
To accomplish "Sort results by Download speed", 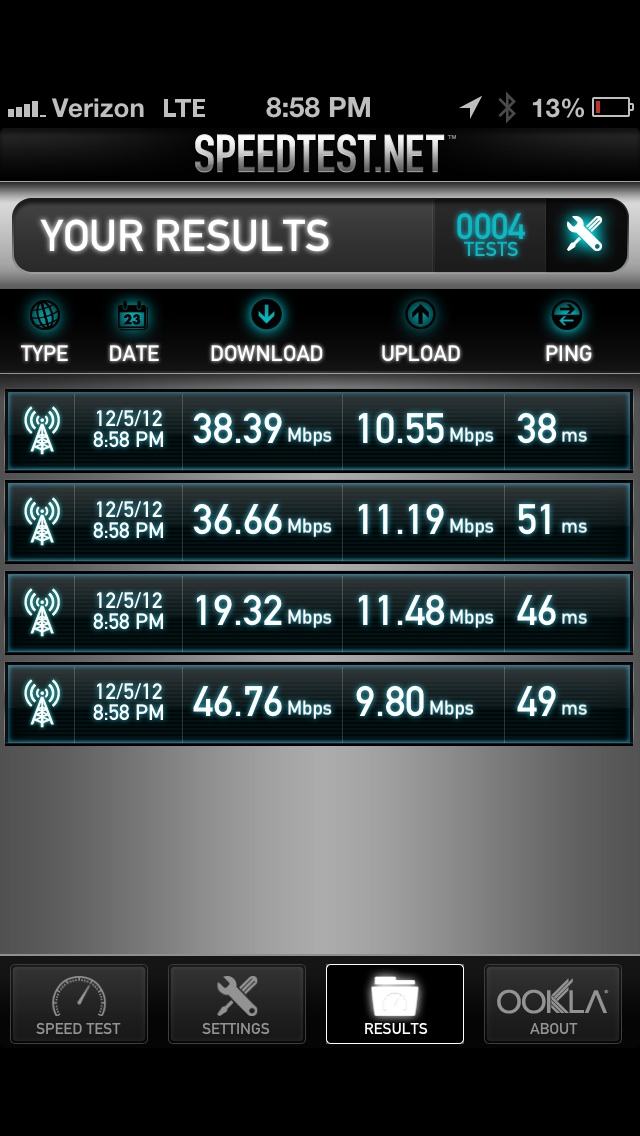I will (266, 333).
